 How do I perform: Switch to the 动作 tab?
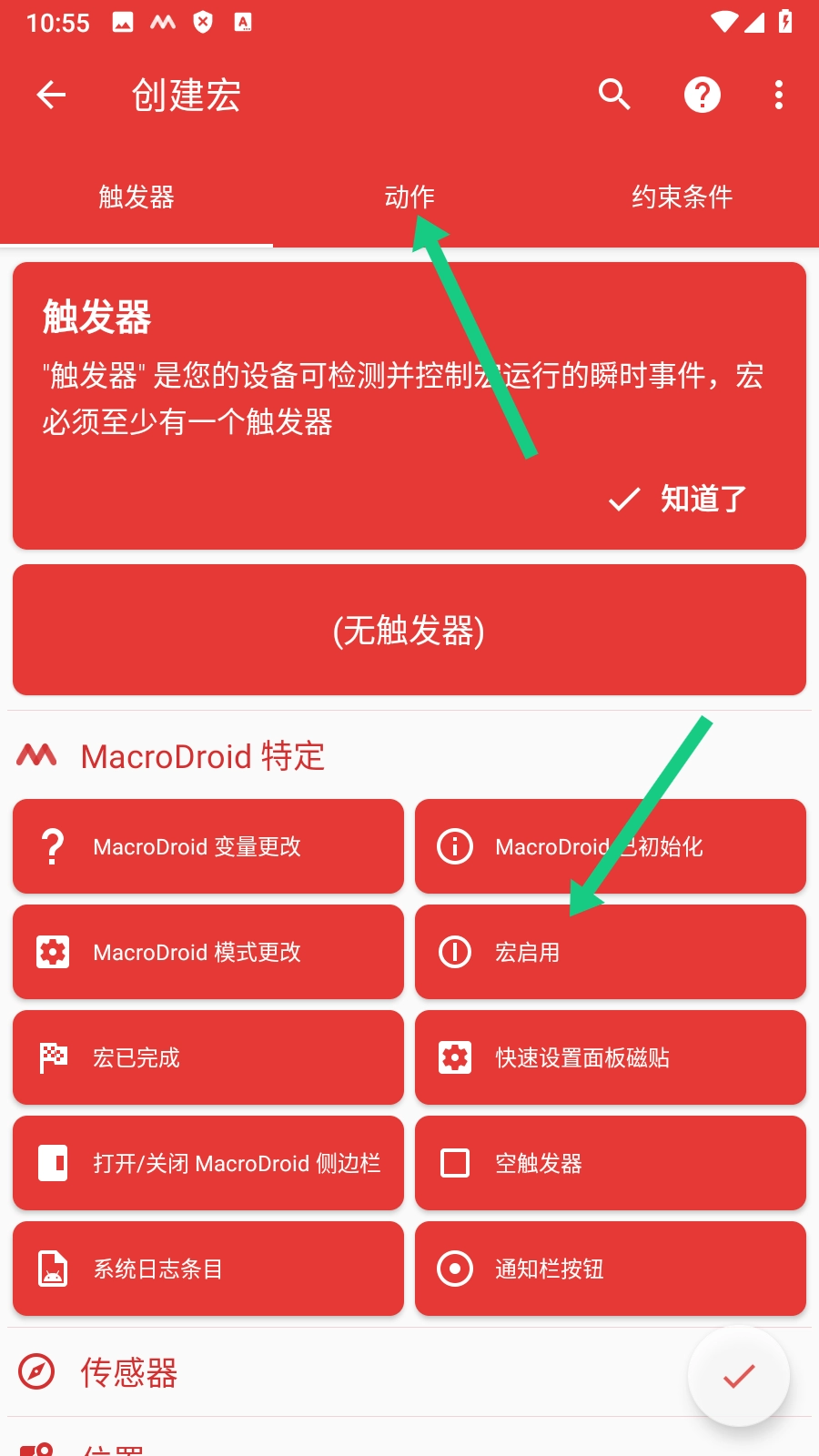(x=409, y=197)
